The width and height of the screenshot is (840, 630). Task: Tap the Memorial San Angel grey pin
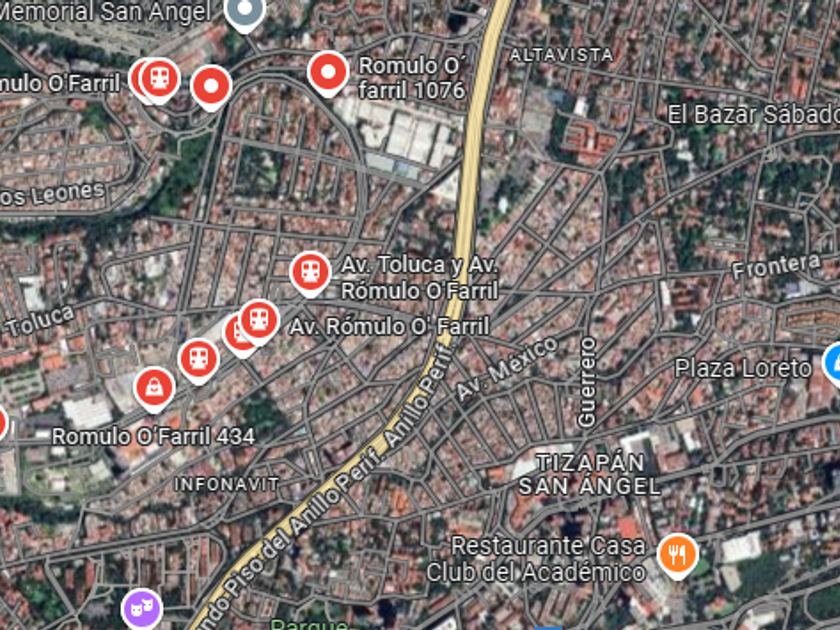244,12
